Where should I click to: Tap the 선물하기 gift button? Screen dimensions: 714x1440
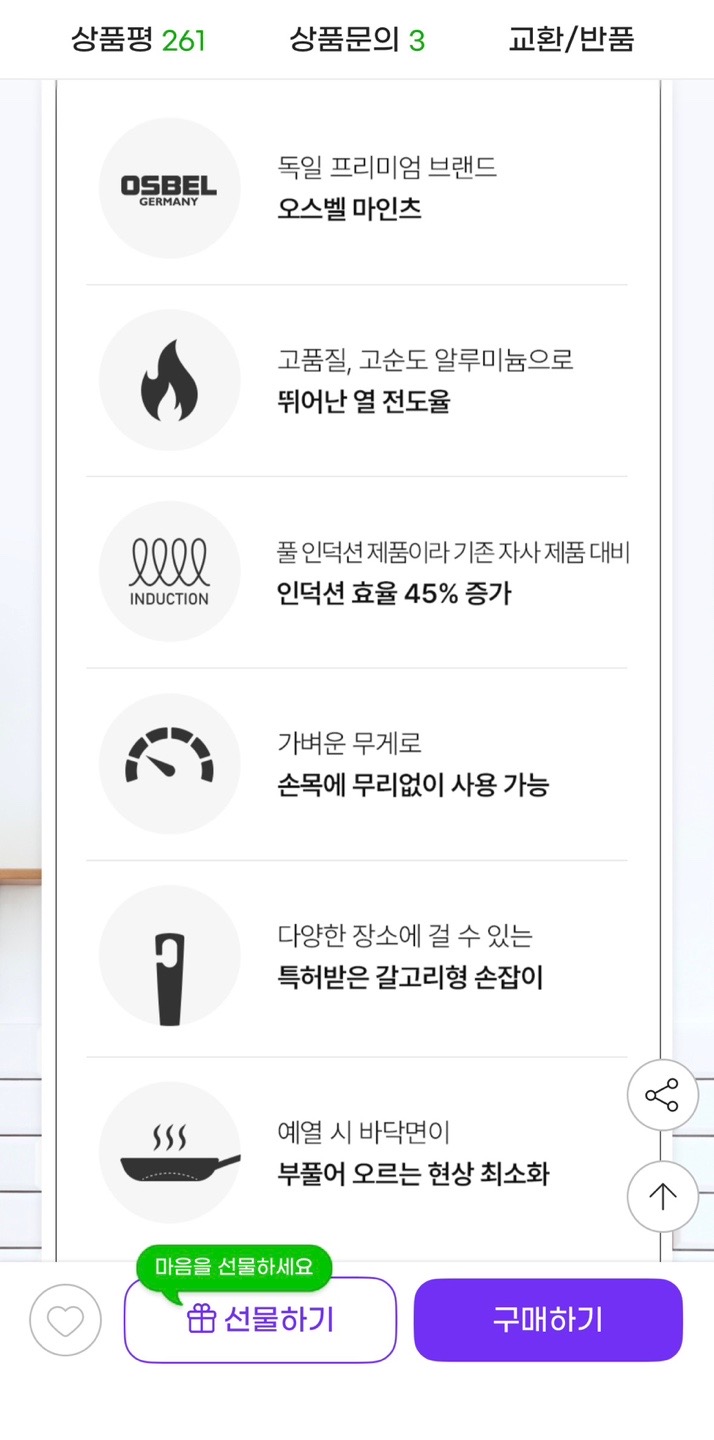[x=260, y=1320]
